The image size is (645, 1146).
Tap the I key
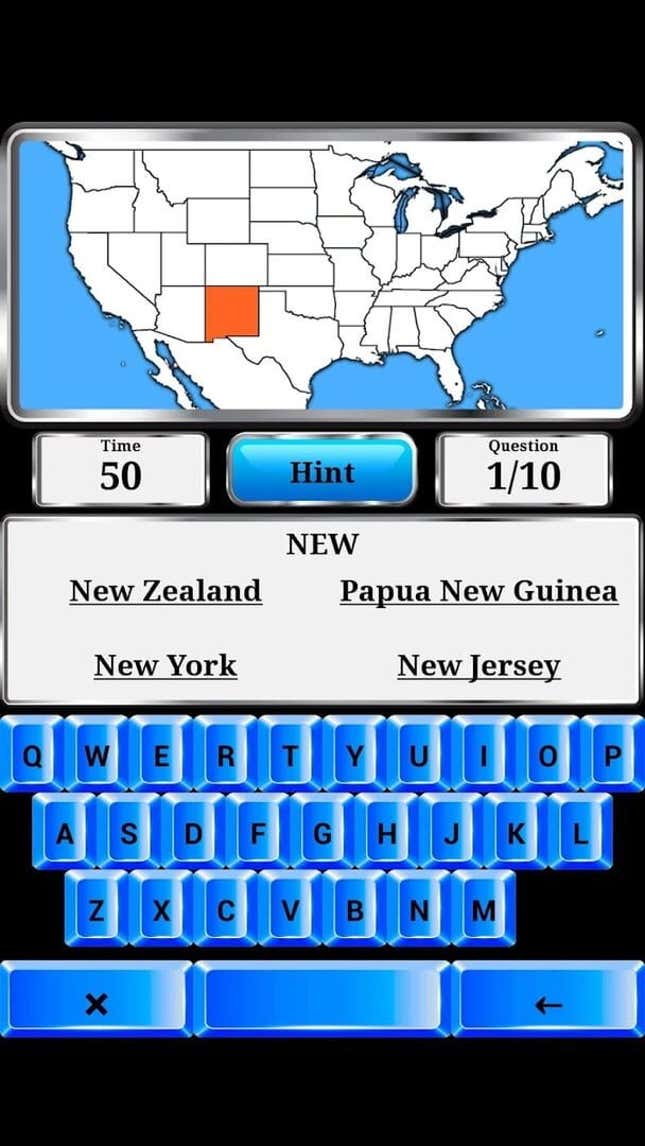483,753
